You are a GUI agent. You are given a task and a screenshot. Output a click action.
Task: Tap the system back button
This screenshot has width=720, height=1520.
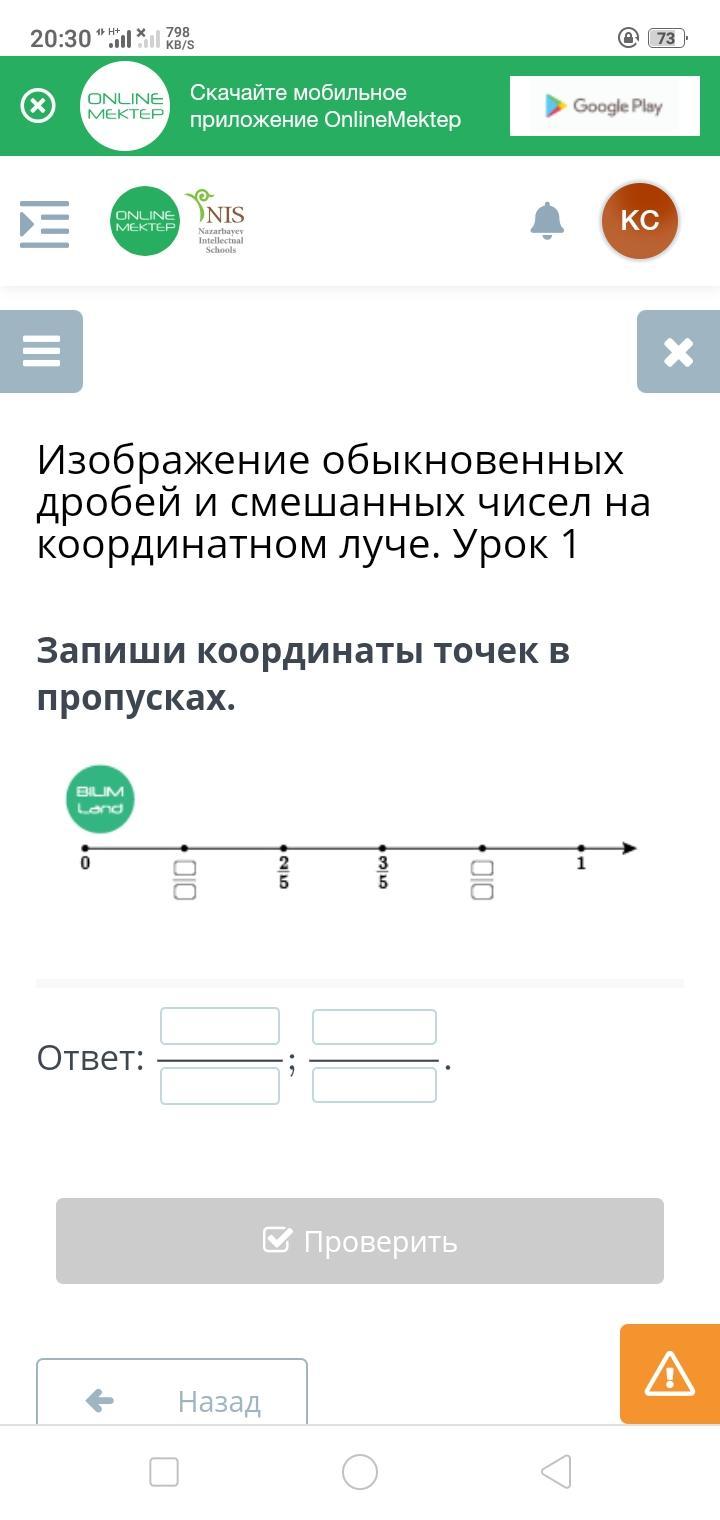pos(556,1472)
